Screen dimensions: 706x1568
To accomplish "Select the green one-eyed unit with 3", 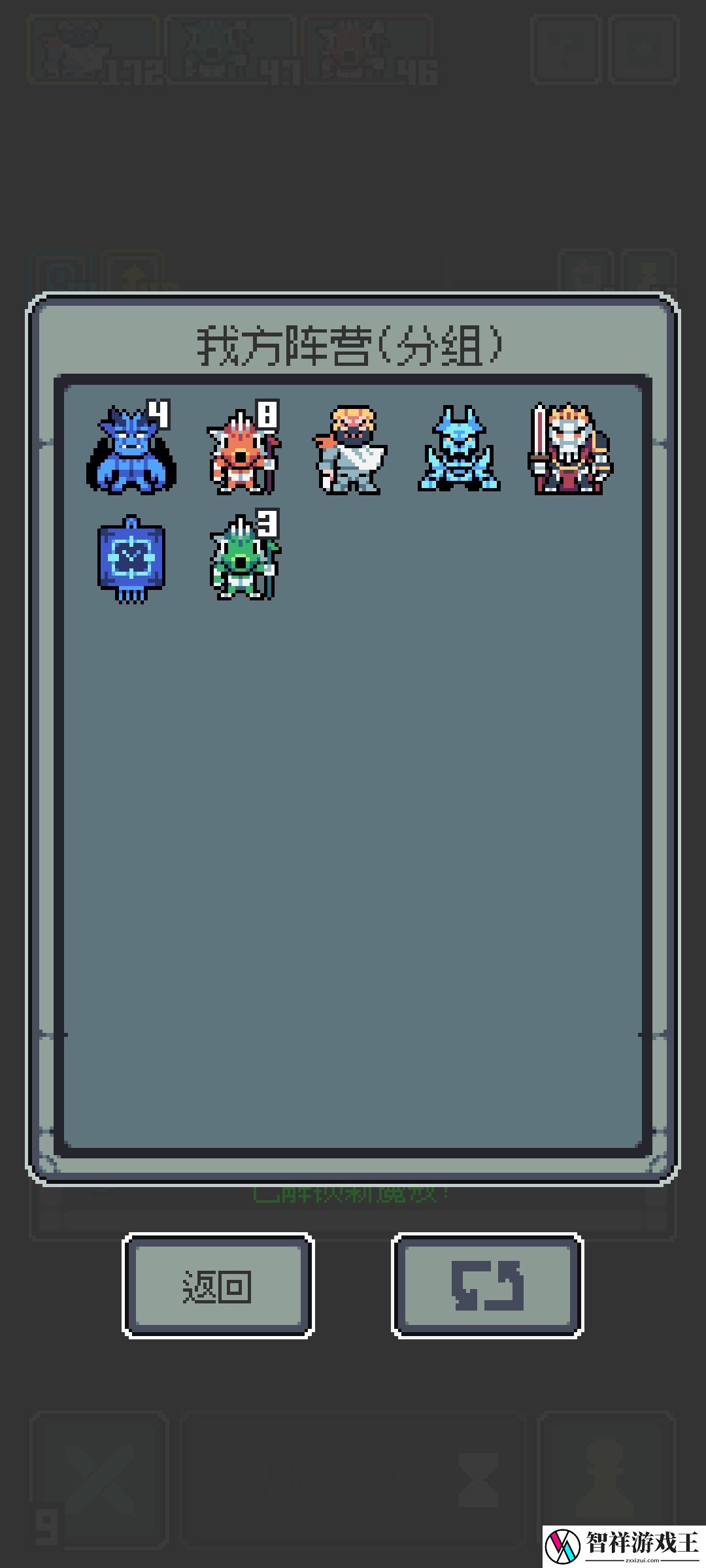I will pyautogui.click(x=243, y=560).
